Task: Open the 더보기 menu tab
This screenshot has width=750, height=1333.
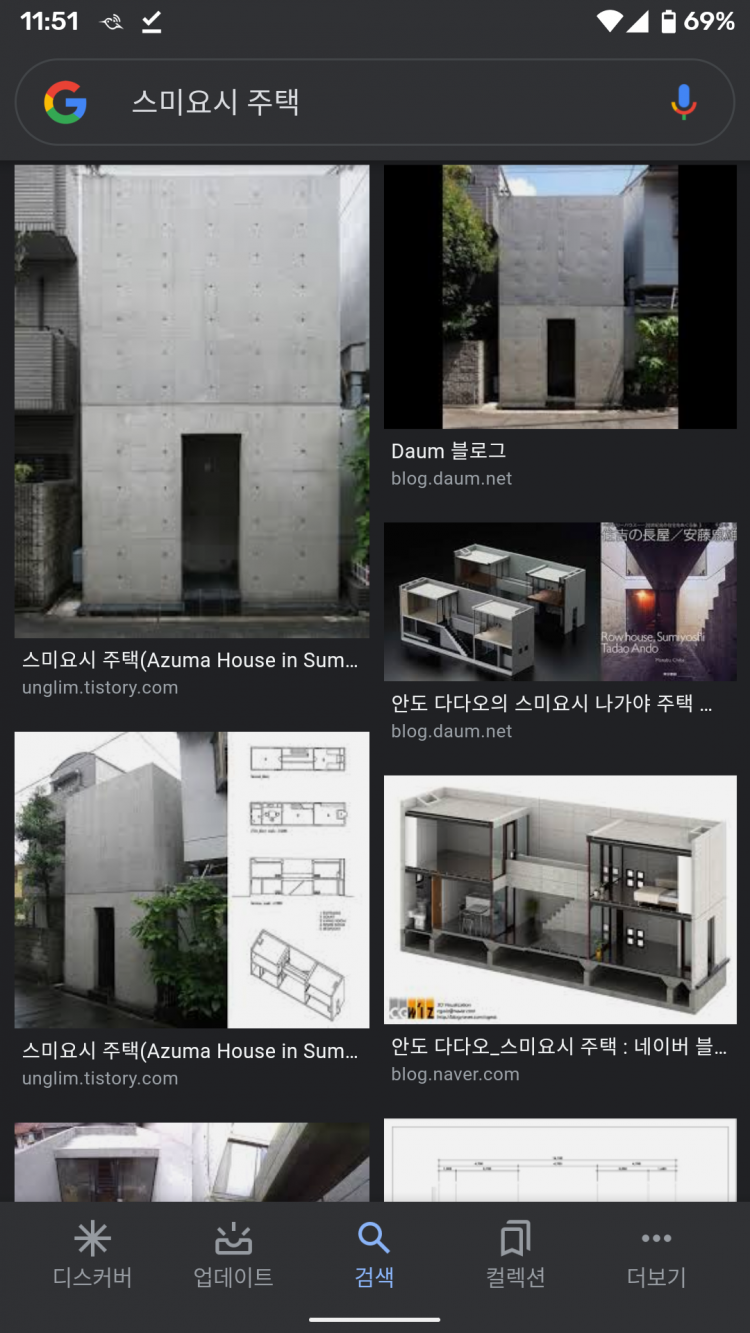Action: tap(656, 1256)
